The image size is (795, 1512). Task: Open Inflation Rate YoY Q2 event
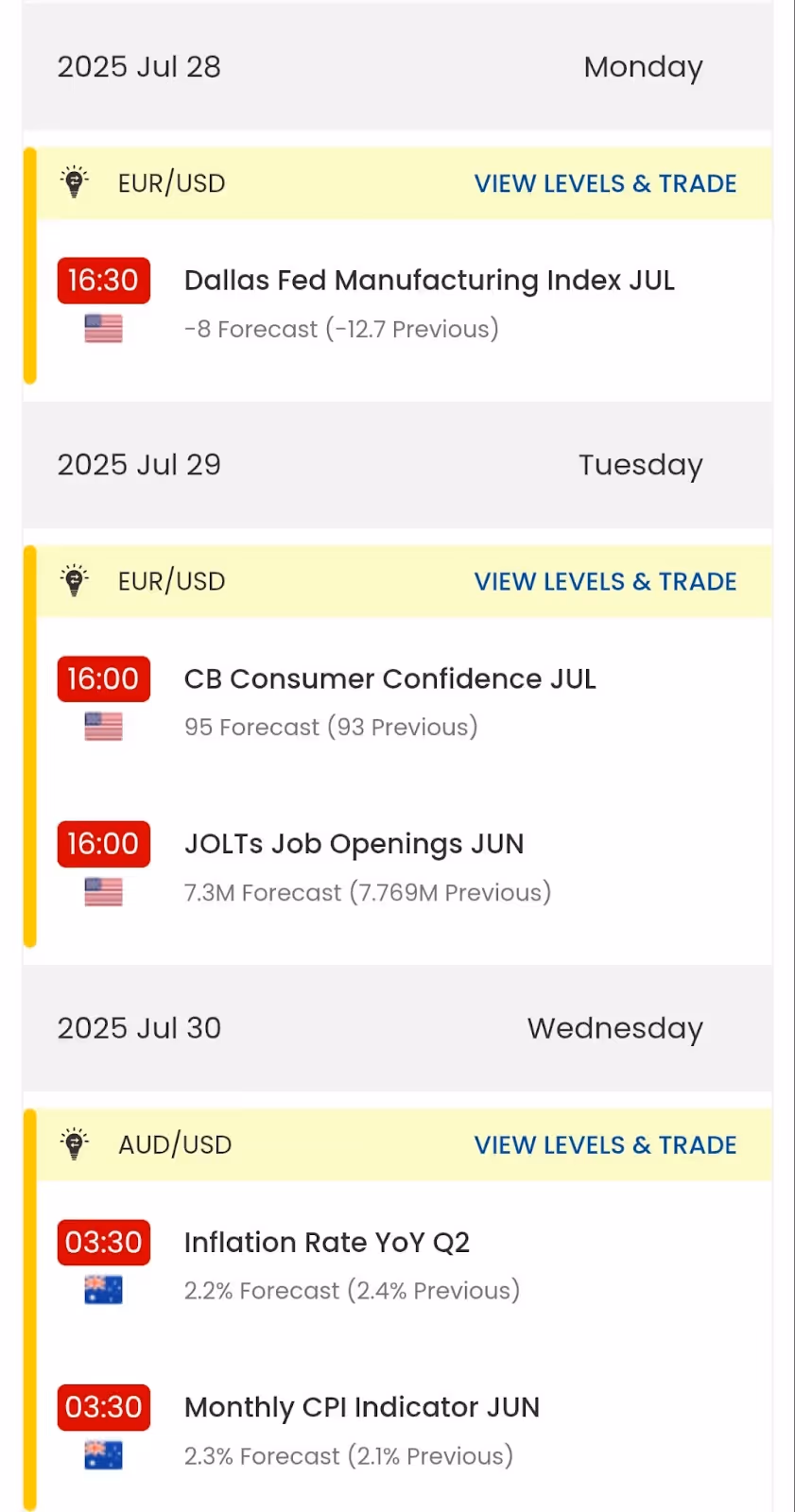point(326,1243)
